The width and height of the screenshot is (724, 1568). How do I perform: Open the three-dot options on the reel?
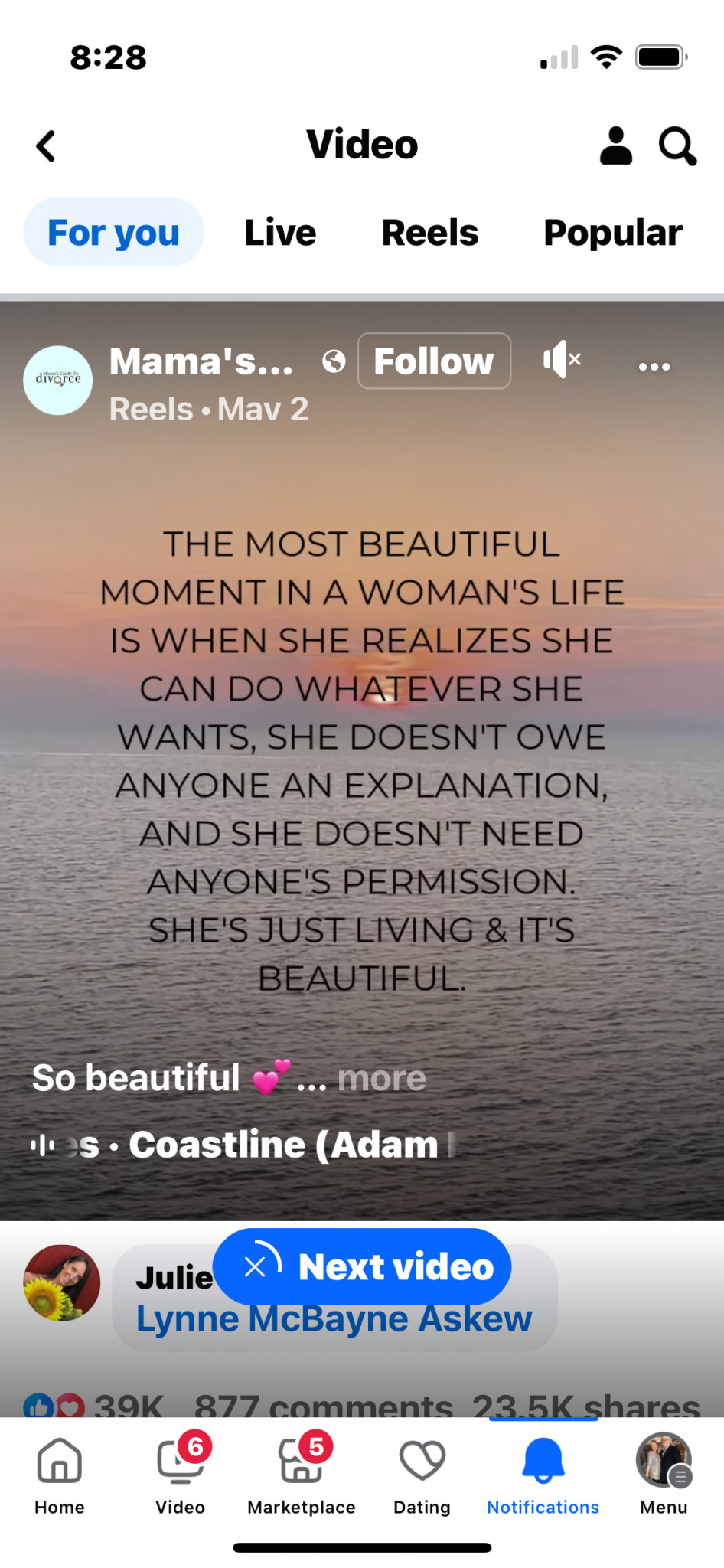[654, 367]
